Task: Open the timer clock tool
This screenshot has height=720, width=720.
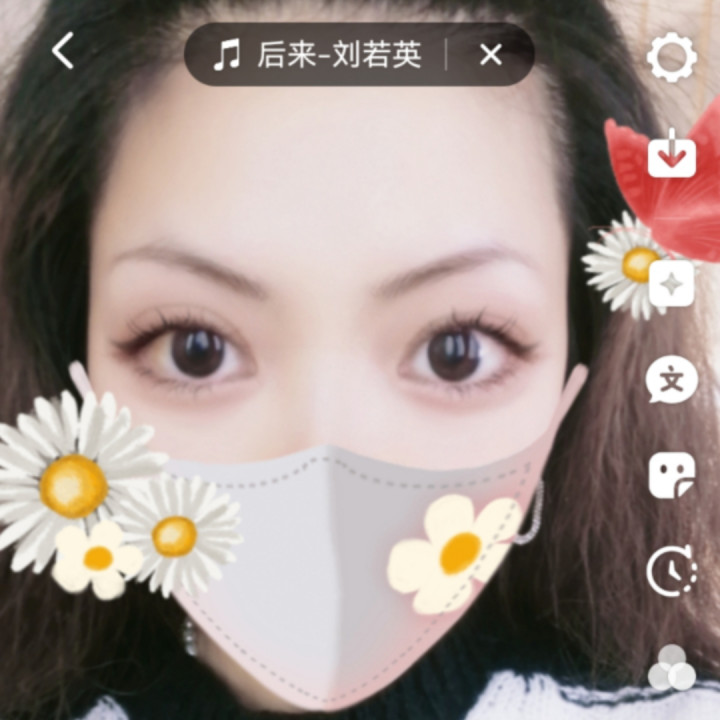Action: point(670,571)
